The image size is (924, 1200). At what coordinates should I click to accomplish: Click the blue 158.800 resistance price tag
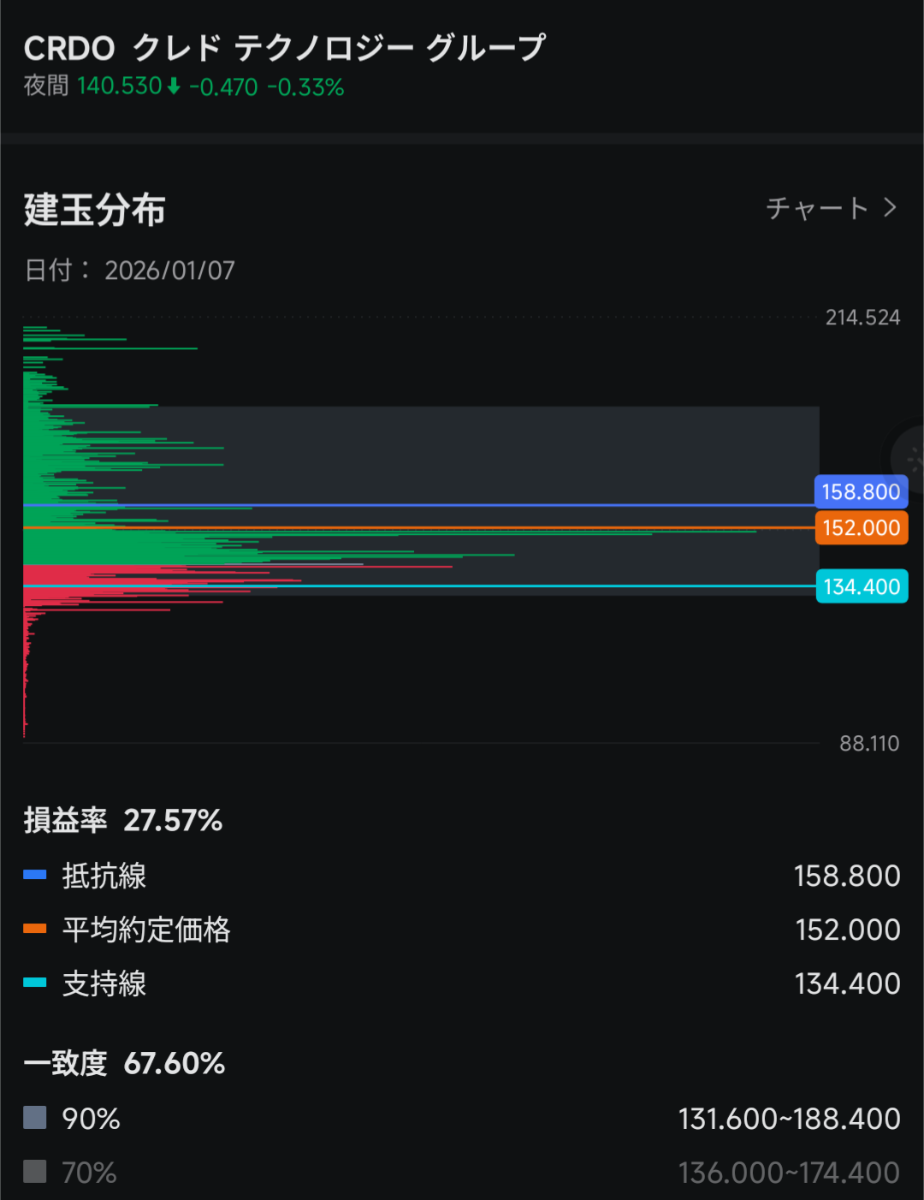860,491
